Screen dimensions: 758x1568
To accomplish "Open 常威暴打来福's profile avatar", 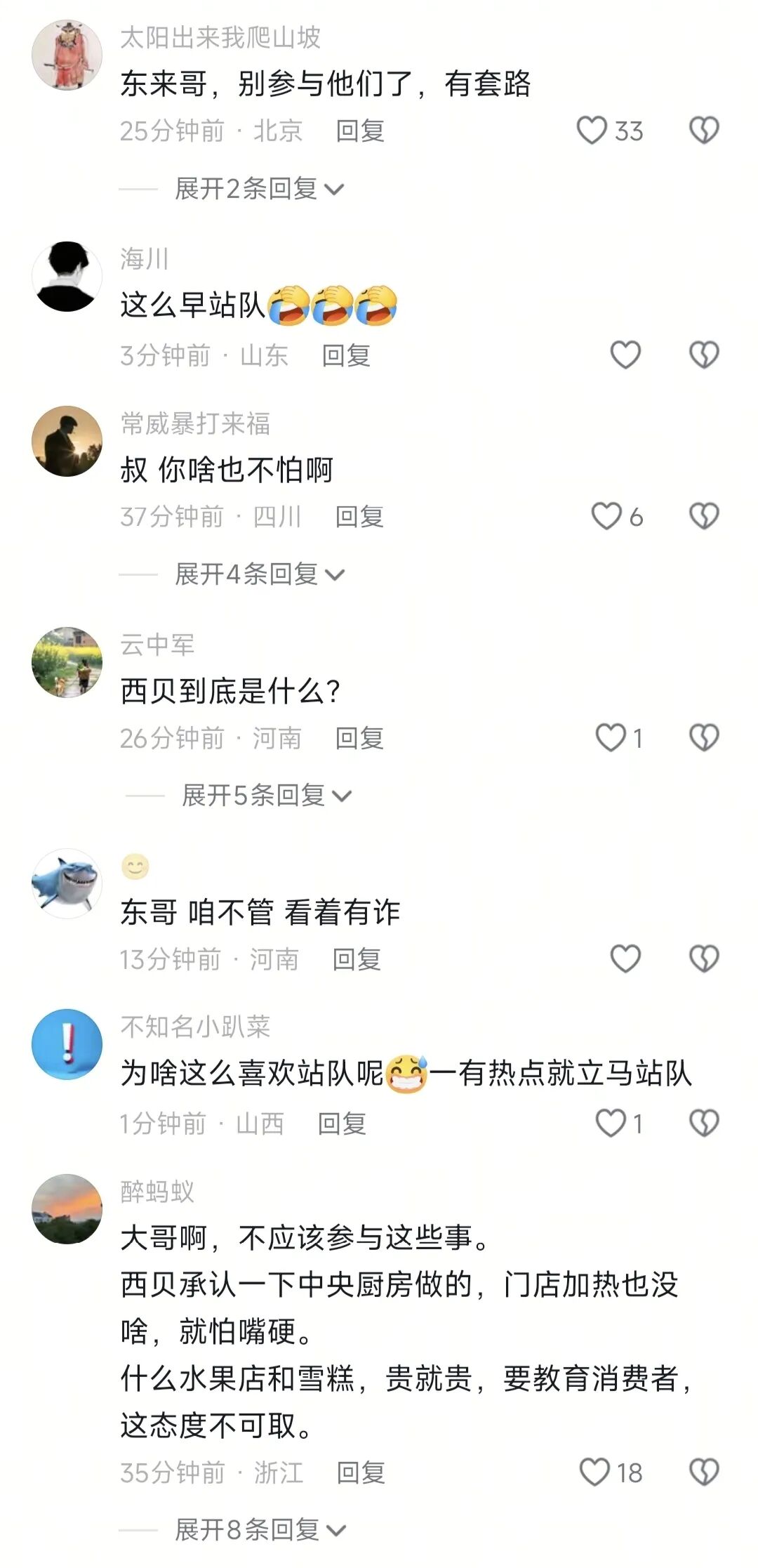I will [67, 441].
